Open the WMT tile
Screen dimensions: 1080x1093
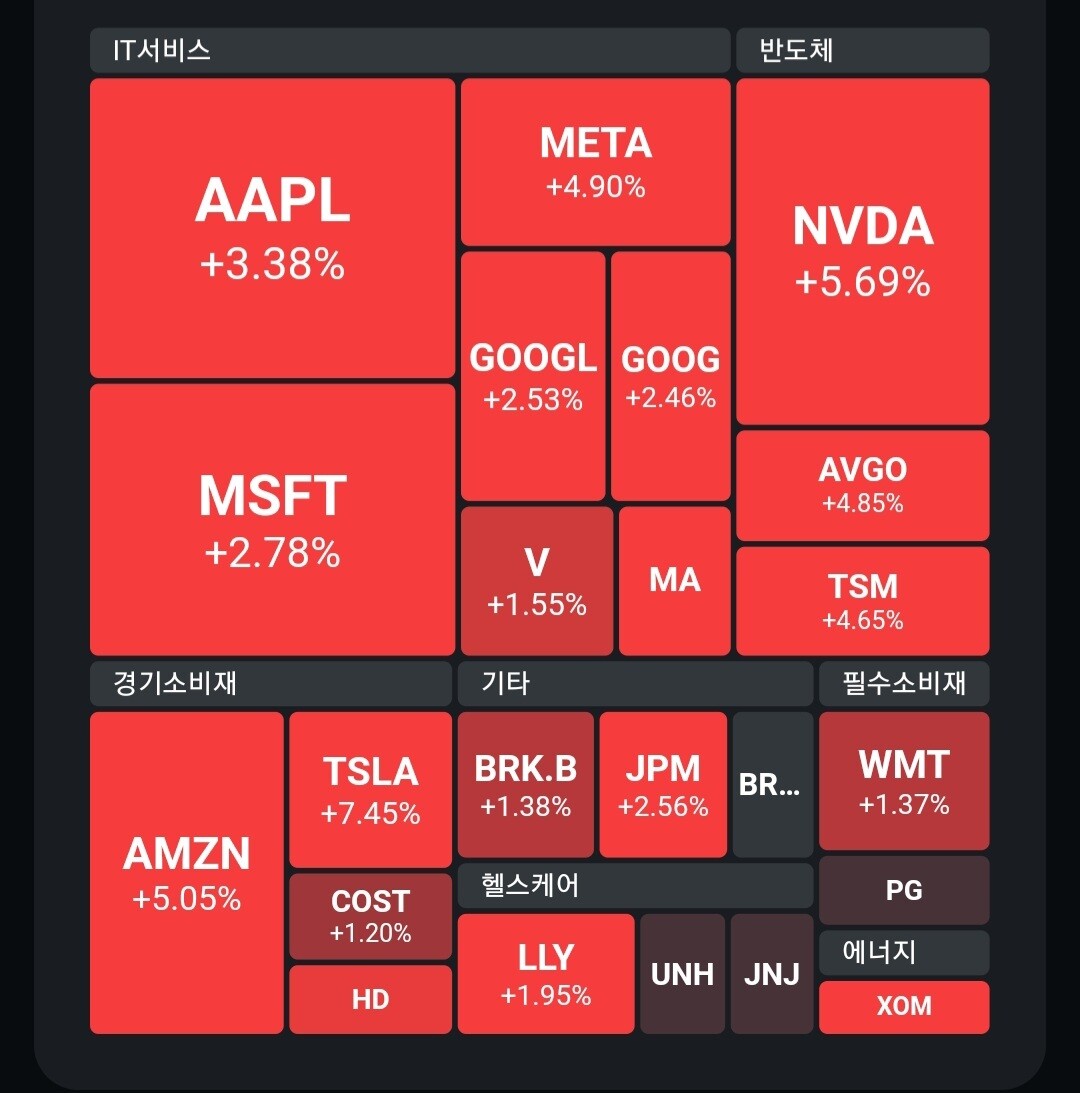pyautogui.click(x=904, y=781)
